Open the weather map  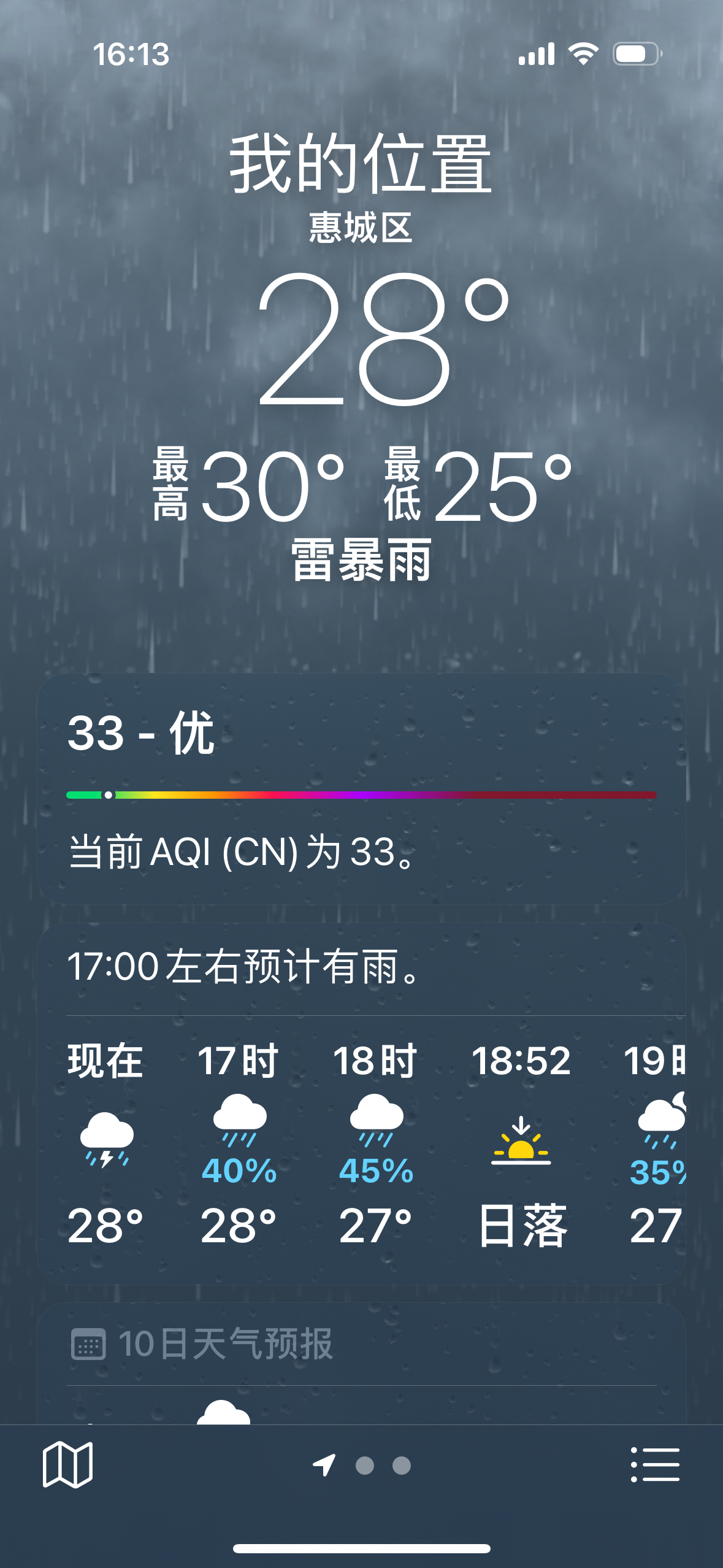click(x=67, y=1465)
